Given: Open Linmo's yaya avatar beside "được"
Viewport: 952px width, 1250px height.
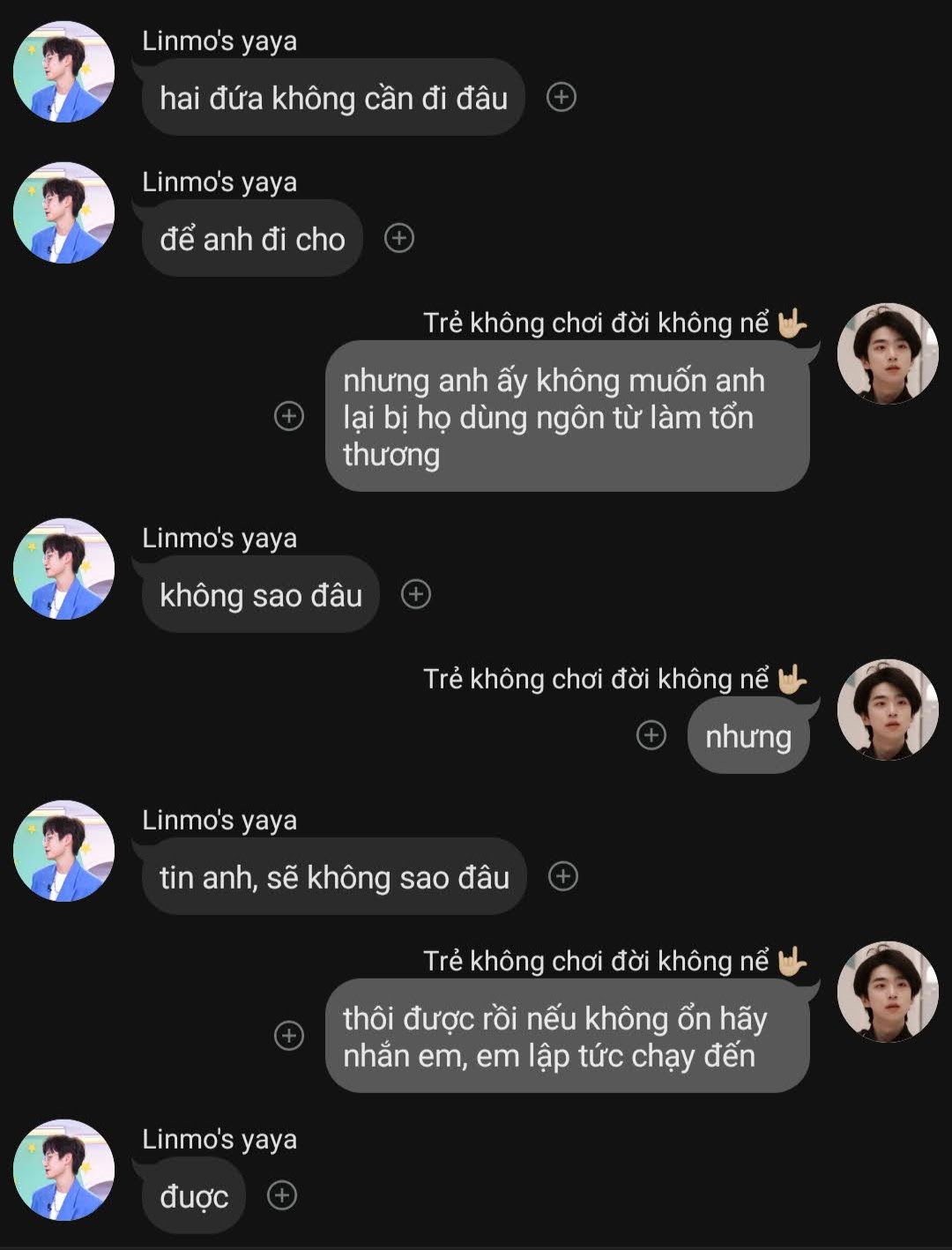Looking at the screenshot, I should [63, 1170].
